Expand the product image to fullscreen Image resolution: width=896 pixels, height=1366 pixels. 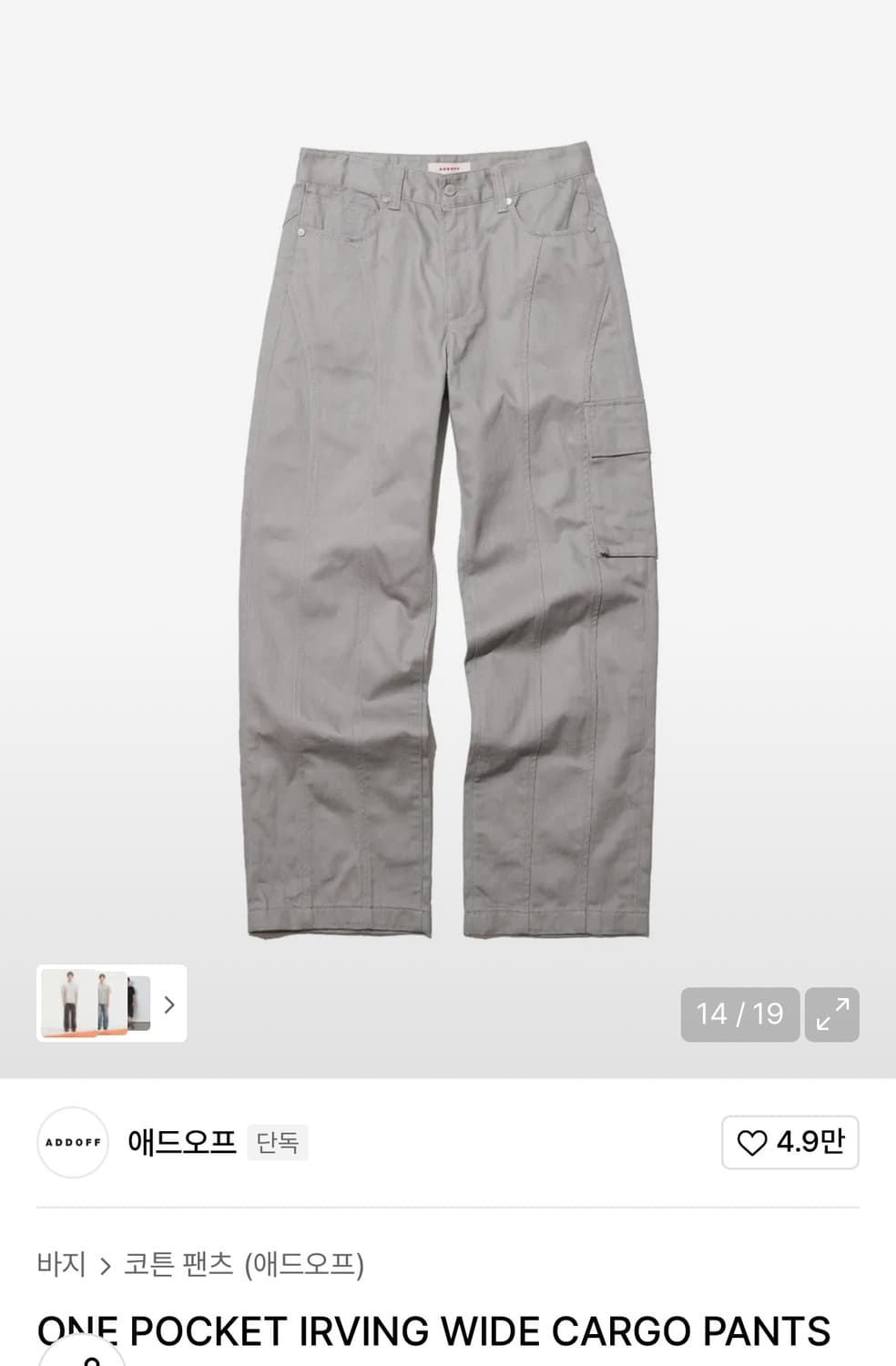pos(832,1014)
